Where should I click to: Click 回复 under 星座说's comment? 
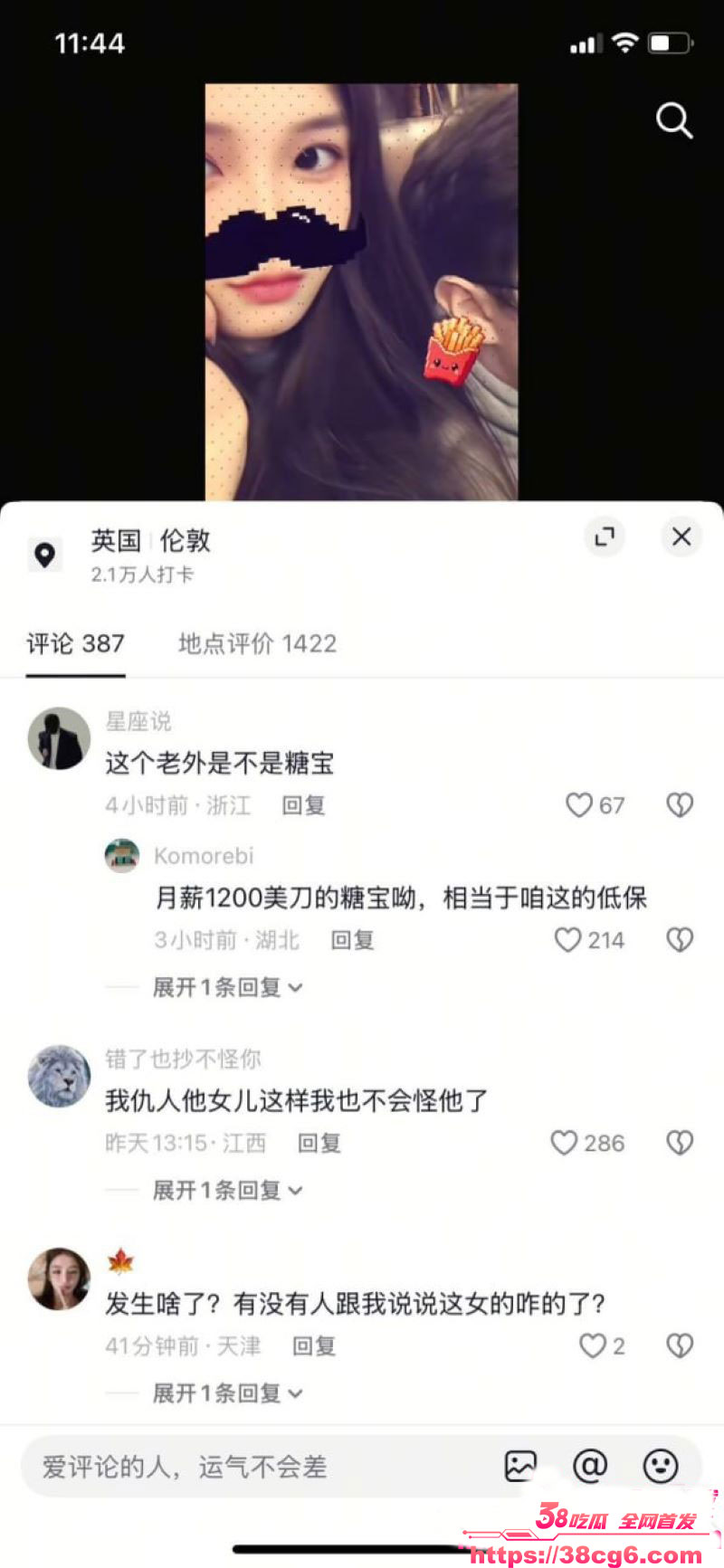(x=304, y=805)
